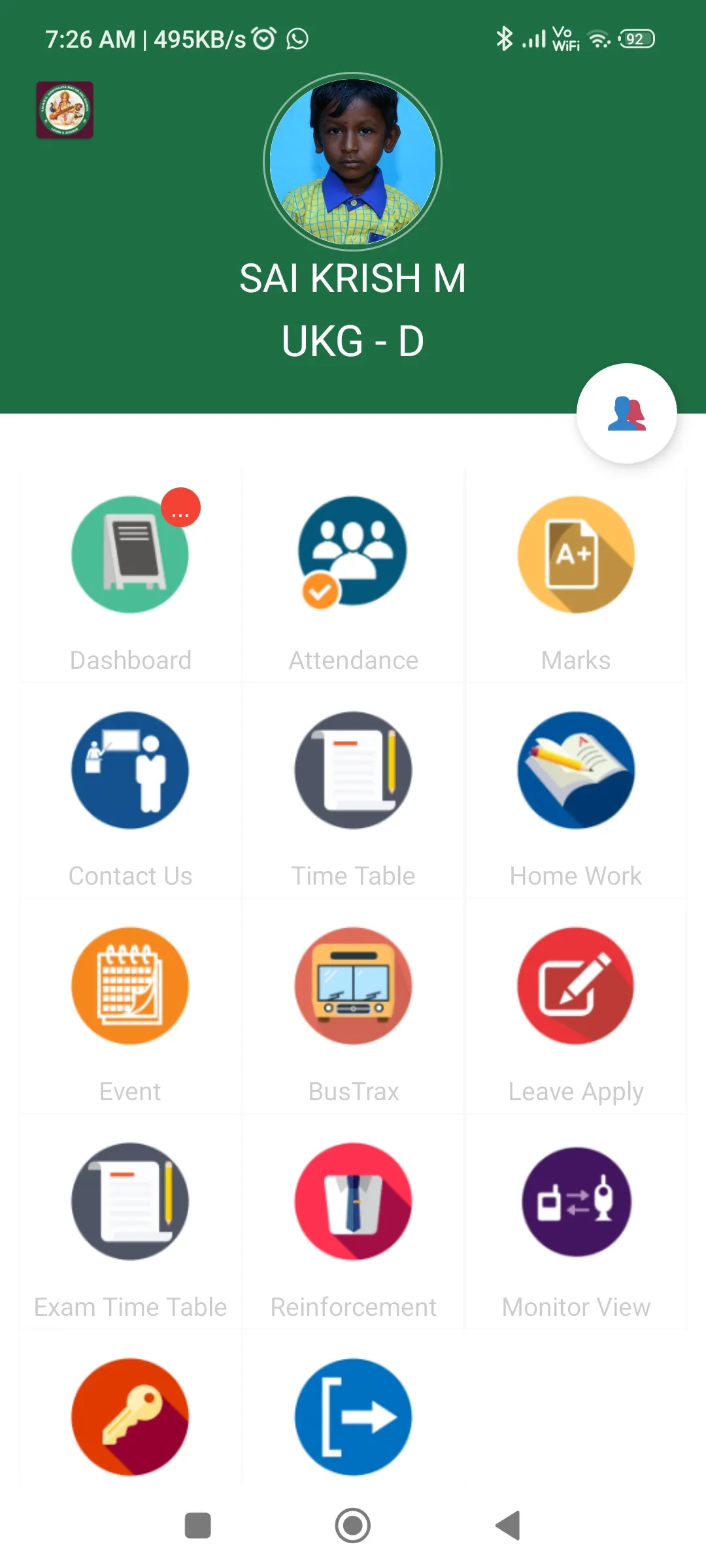Check Home Work
Viewport: 706px width, 1568px height.
pyautogui.click(x=576, y=791)
